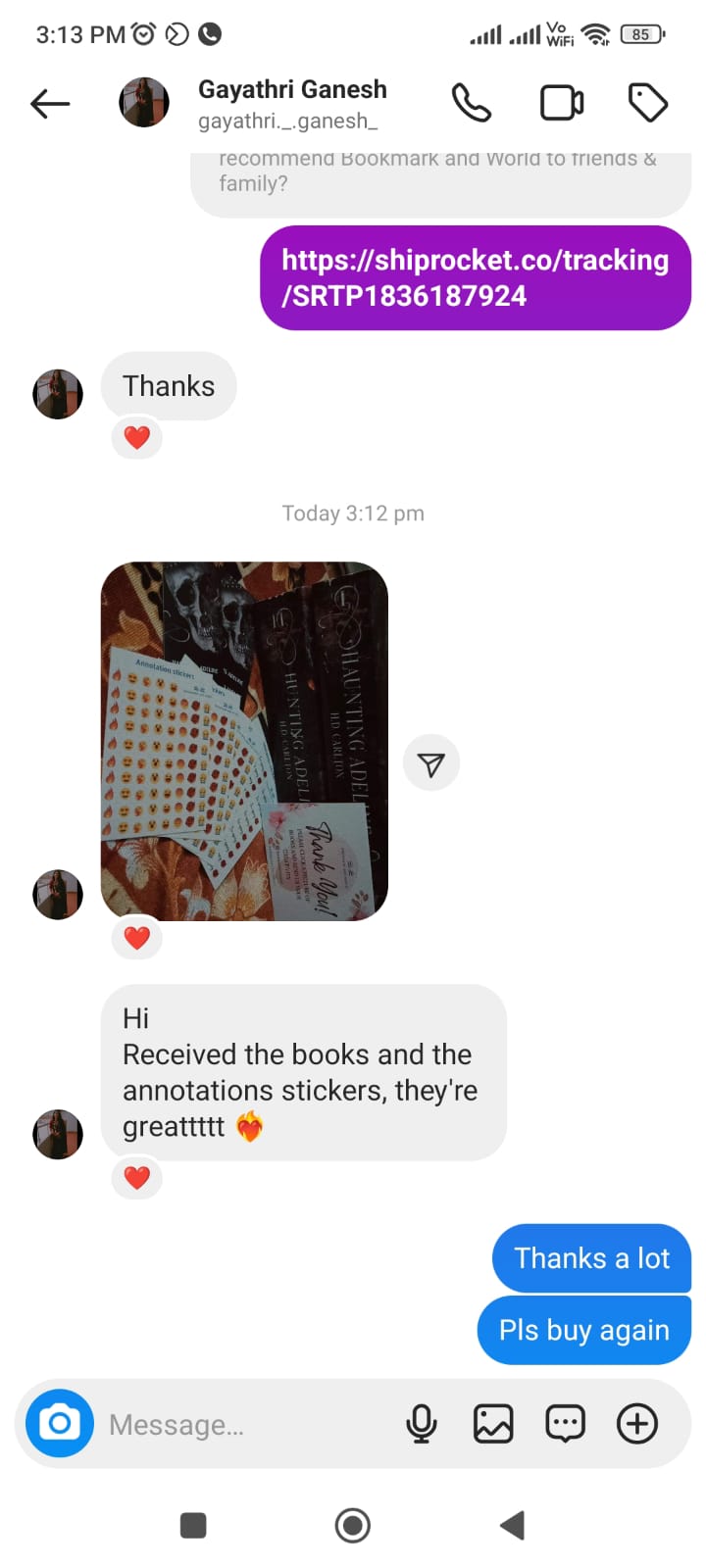Go back to the chat list
This screenshot has width=706, height=1568.
click(x=50, y=103)
